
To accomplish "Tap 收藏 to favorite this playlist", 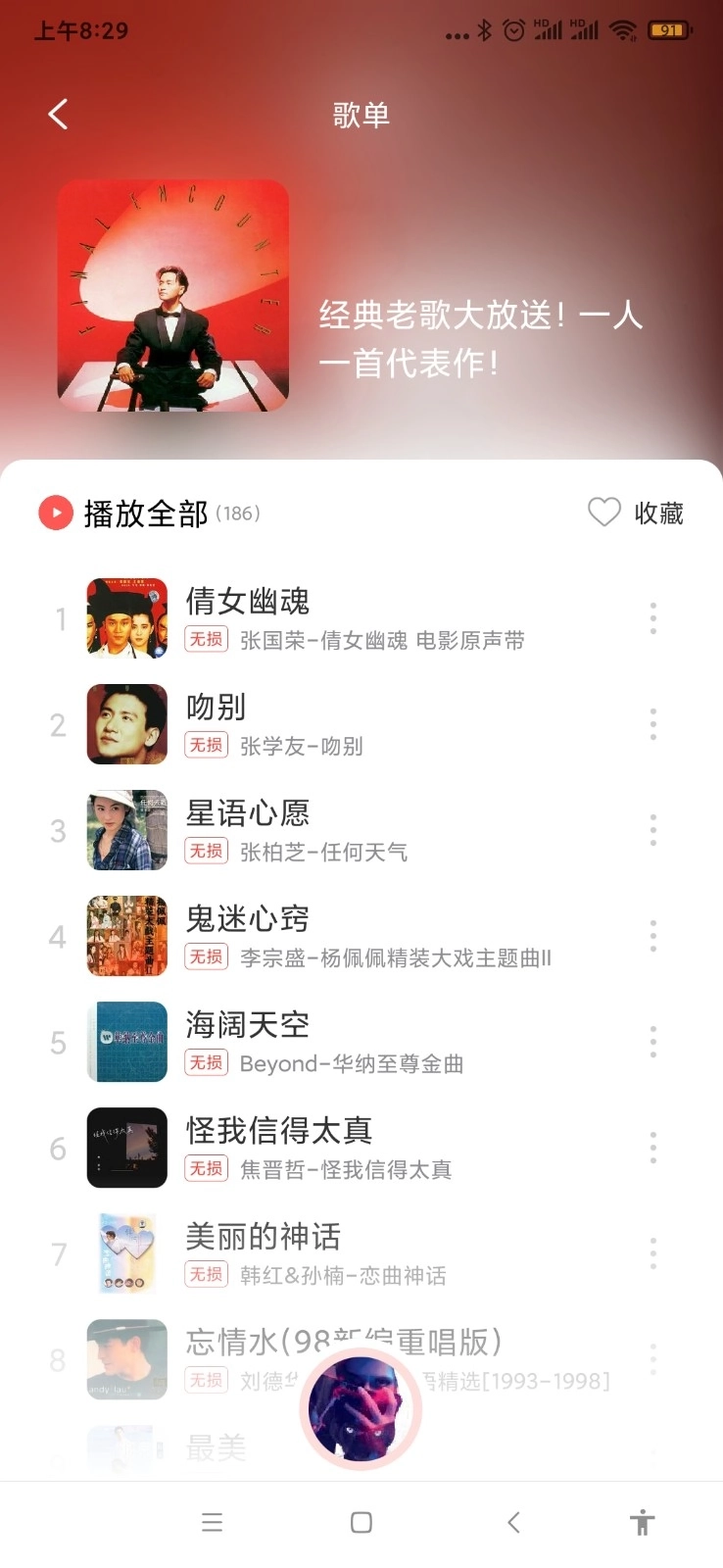I will [x=636, y=513].
